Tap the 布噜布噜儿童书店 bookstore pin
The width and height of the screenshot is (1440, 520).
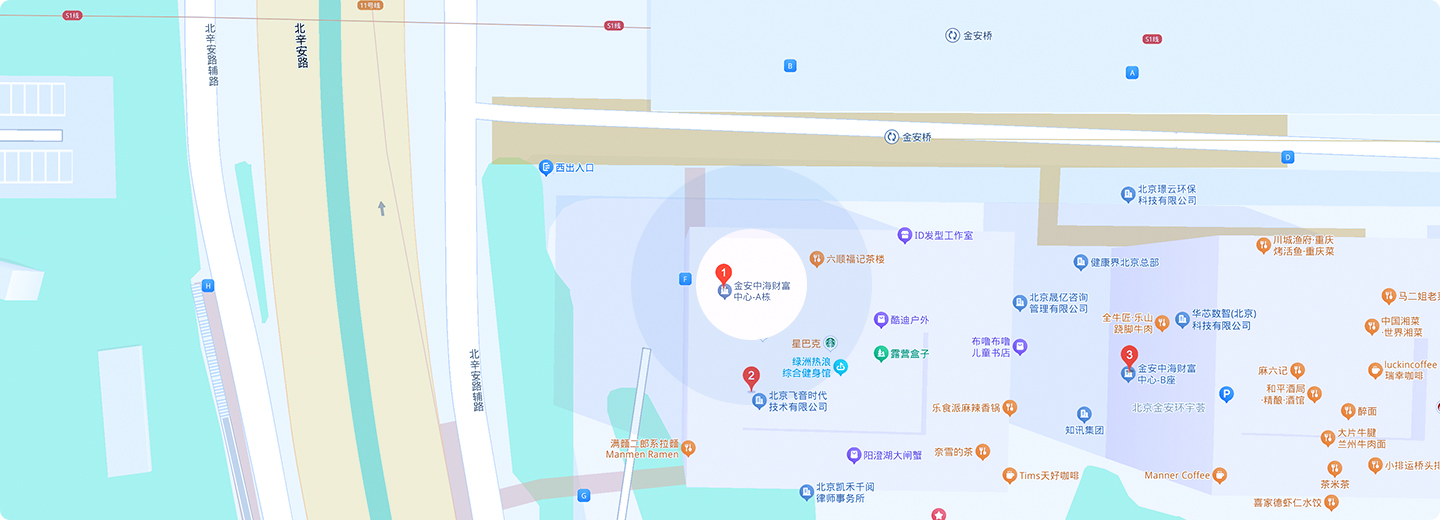1020,346
